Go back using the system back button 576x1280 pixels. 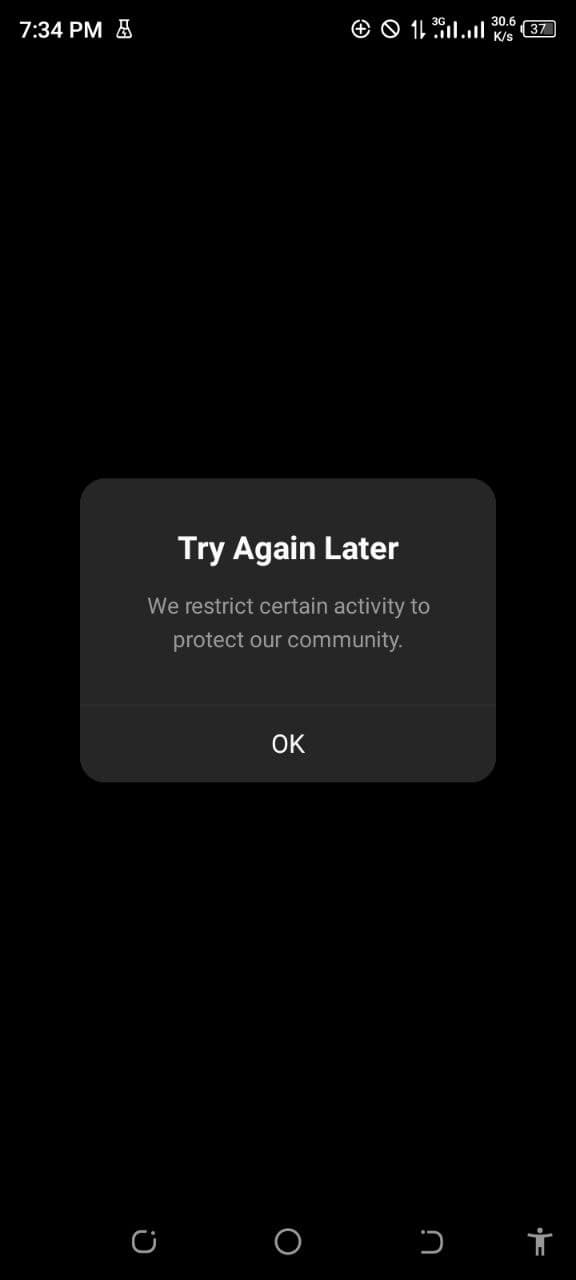(x=432, y=1242)
